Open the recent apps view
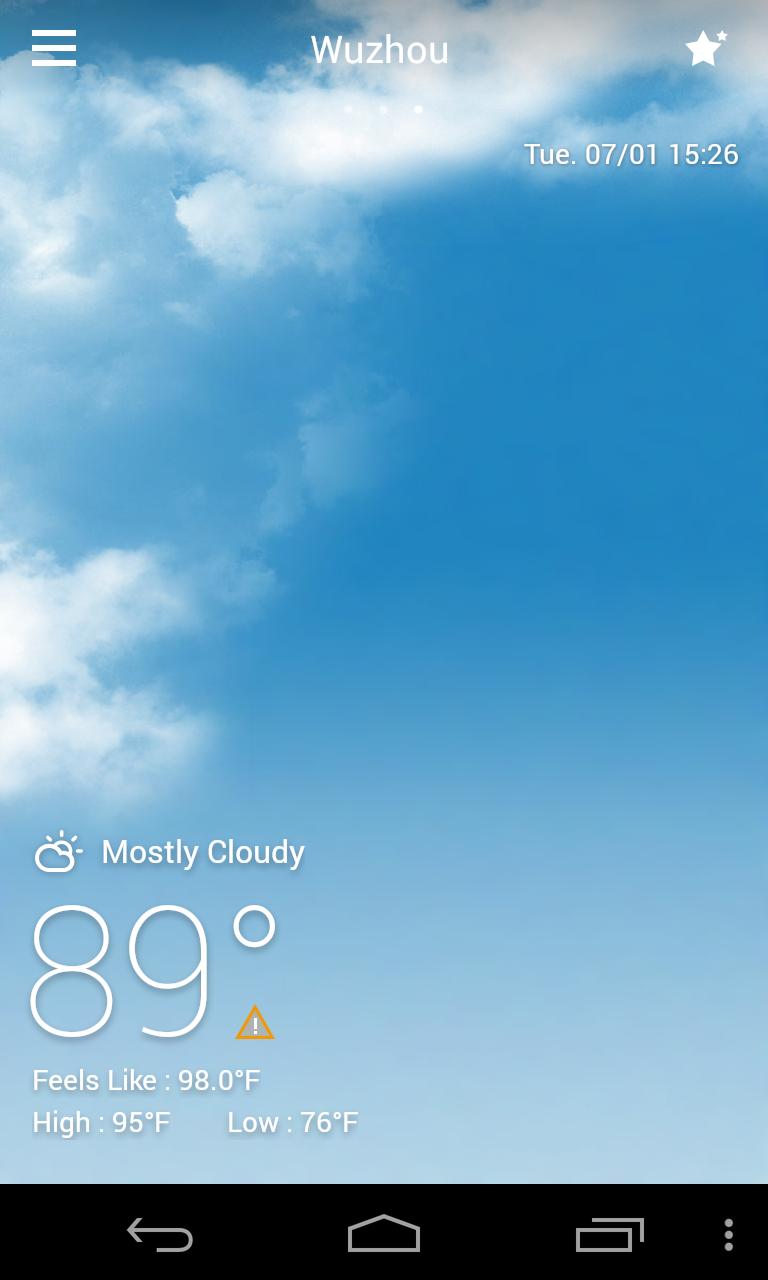Screen dimensions: 768x1280 pyautogui.click(x=609, y=1234)
